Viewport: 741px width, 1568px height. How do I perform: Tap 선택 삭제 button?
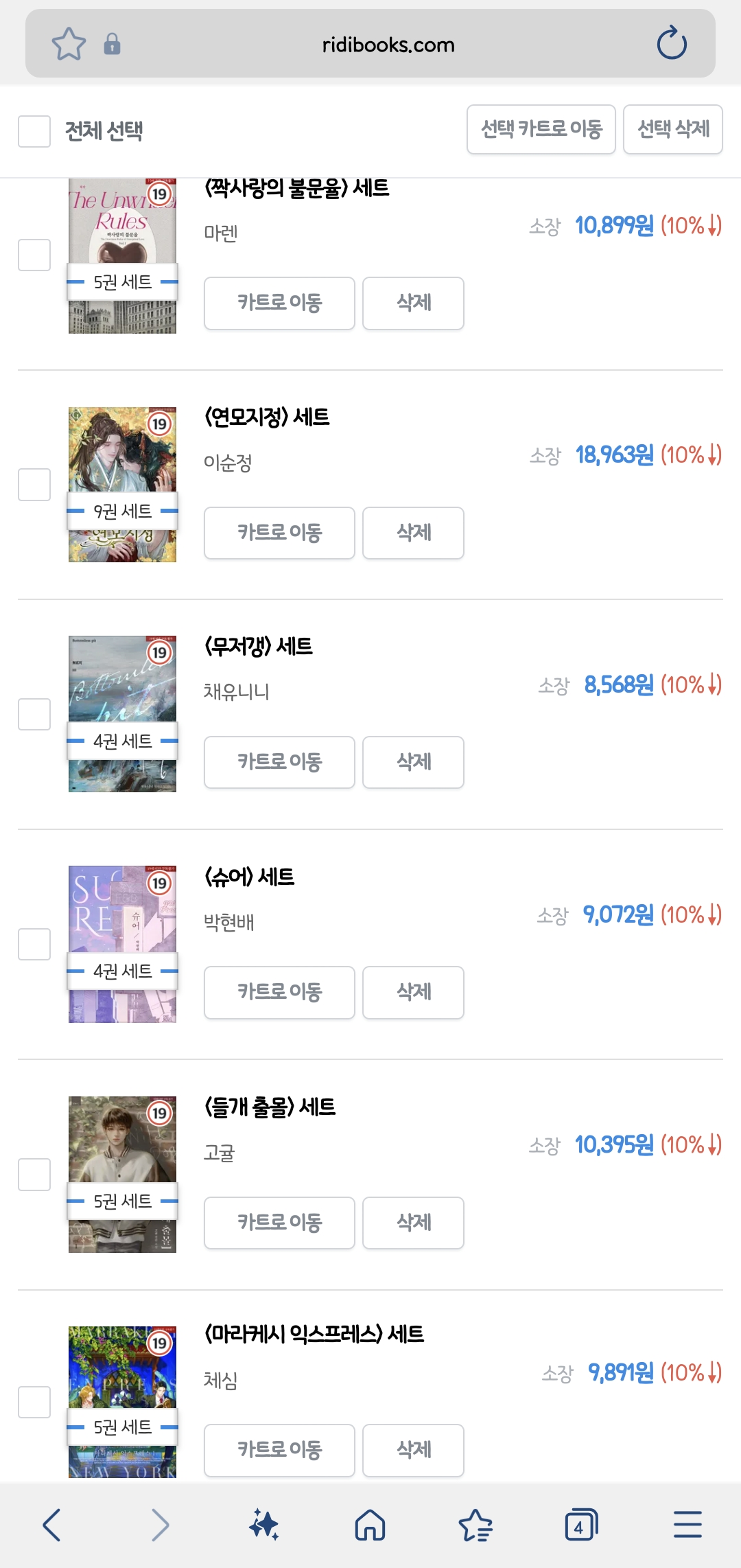point(672,129)
